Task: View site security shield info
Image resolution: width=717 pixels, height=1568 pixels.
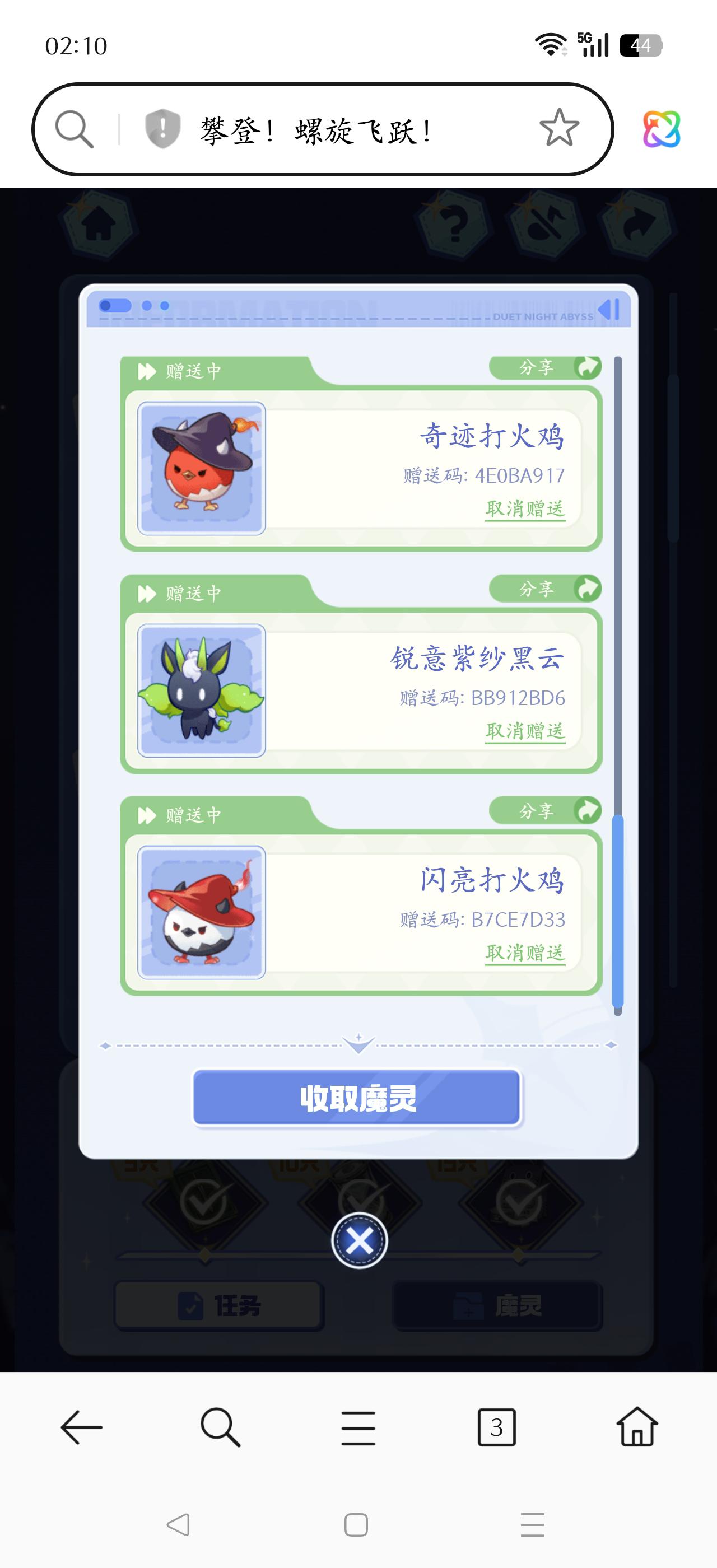Action: pos(162,129)
